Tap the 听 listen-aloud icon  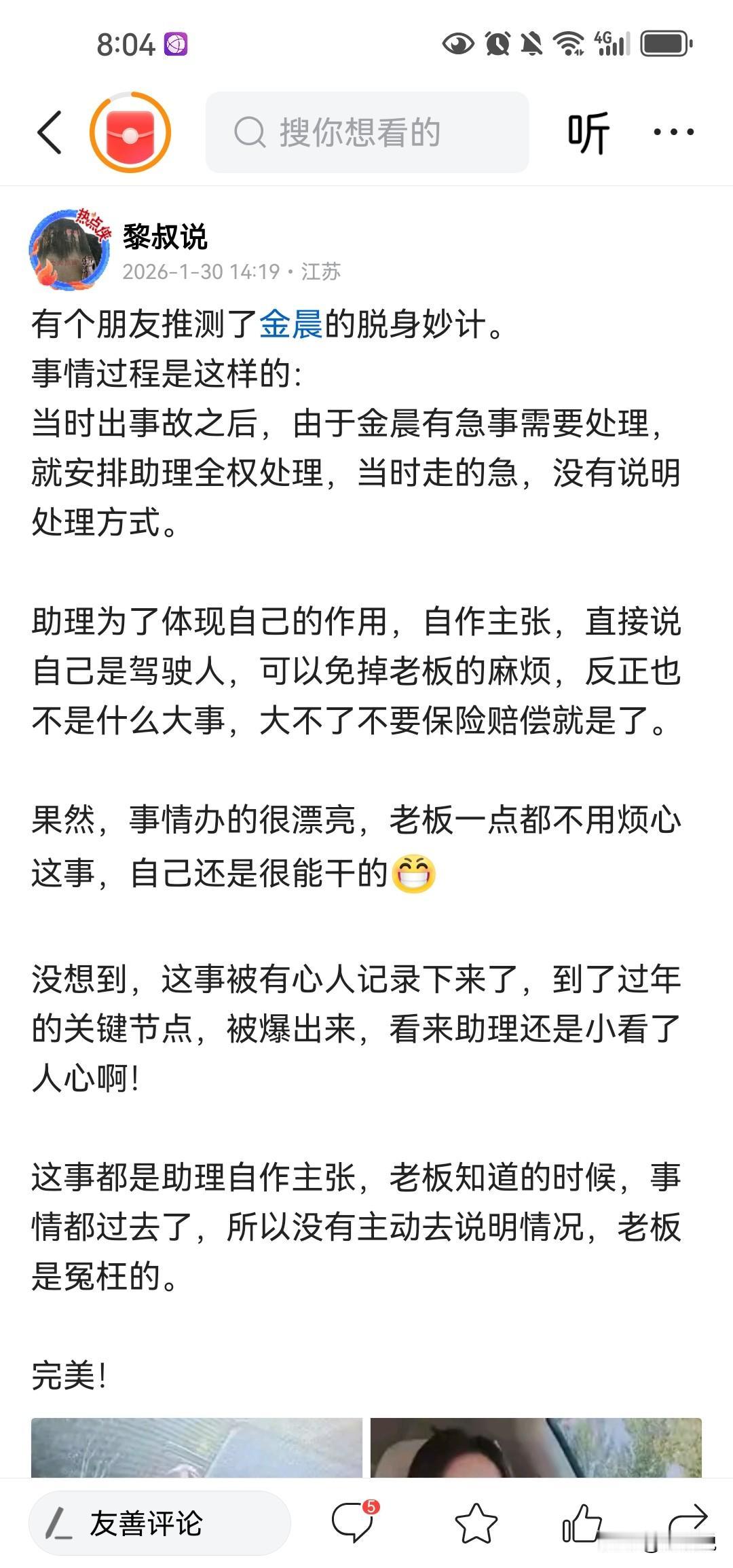588,132
